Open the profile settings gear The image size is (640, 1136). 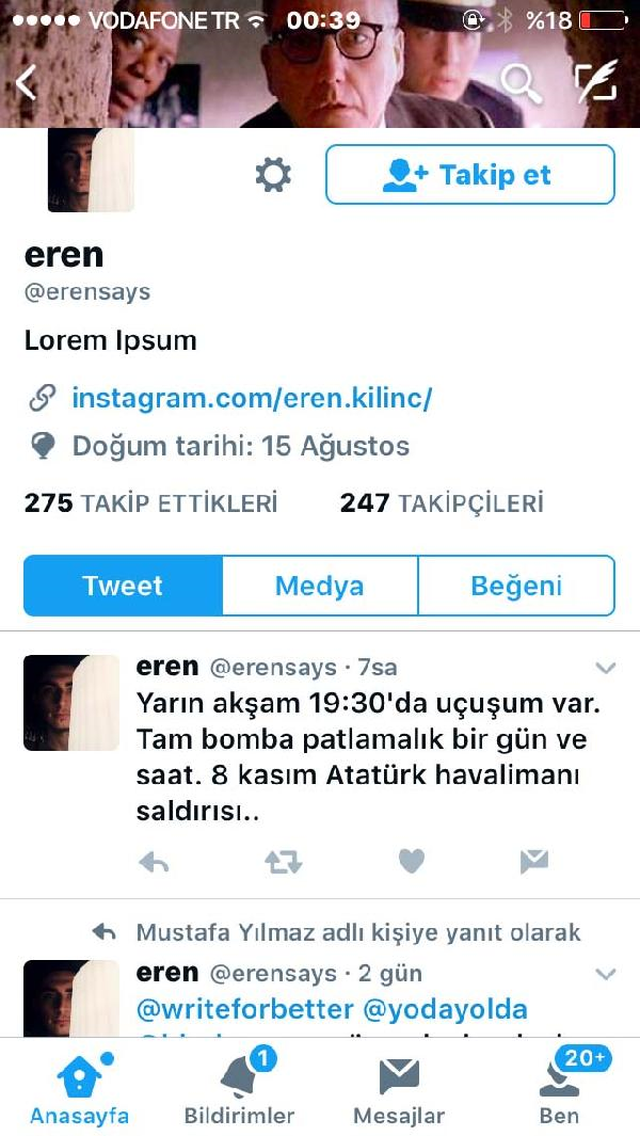point(273,175)
